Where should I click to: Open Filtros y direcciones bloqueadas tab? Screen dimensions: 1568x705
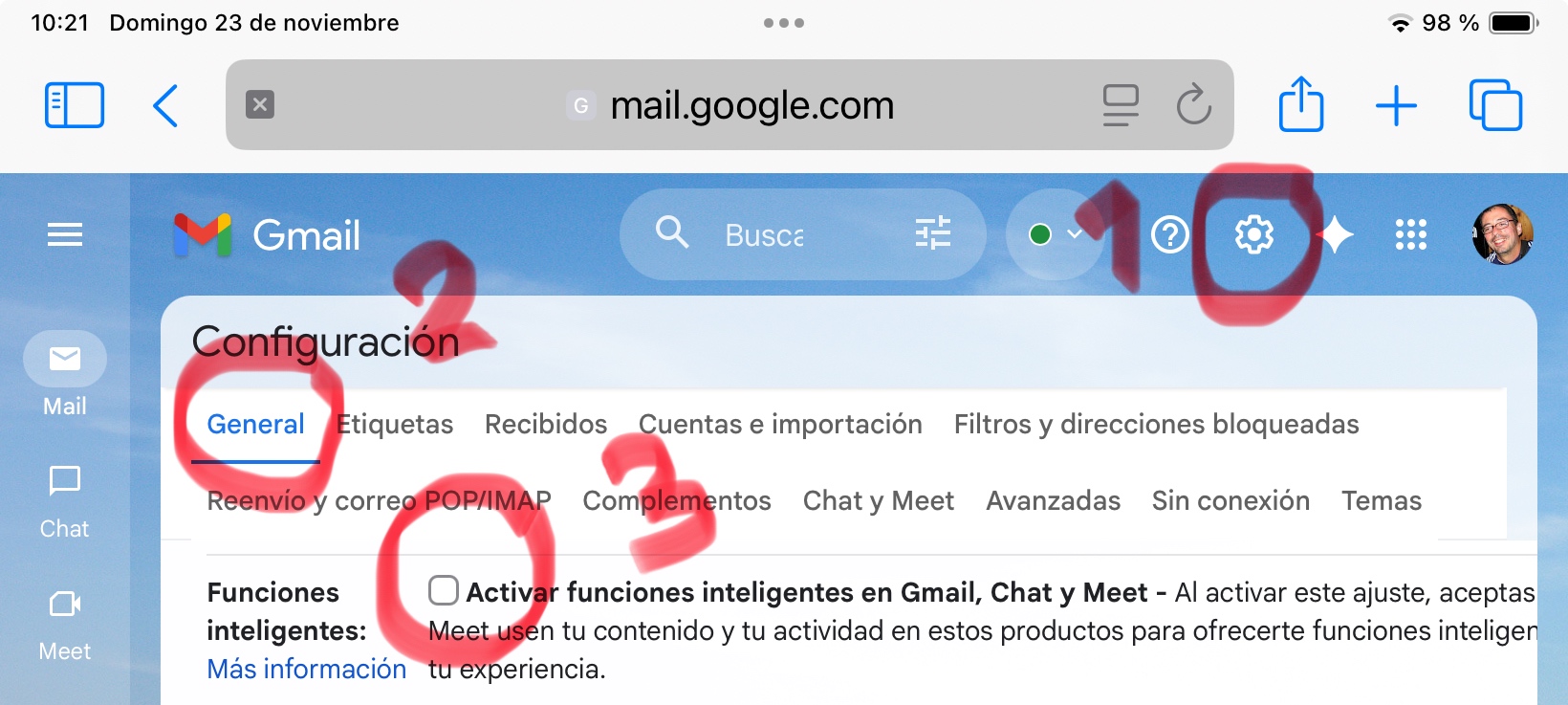(1156, 424)
